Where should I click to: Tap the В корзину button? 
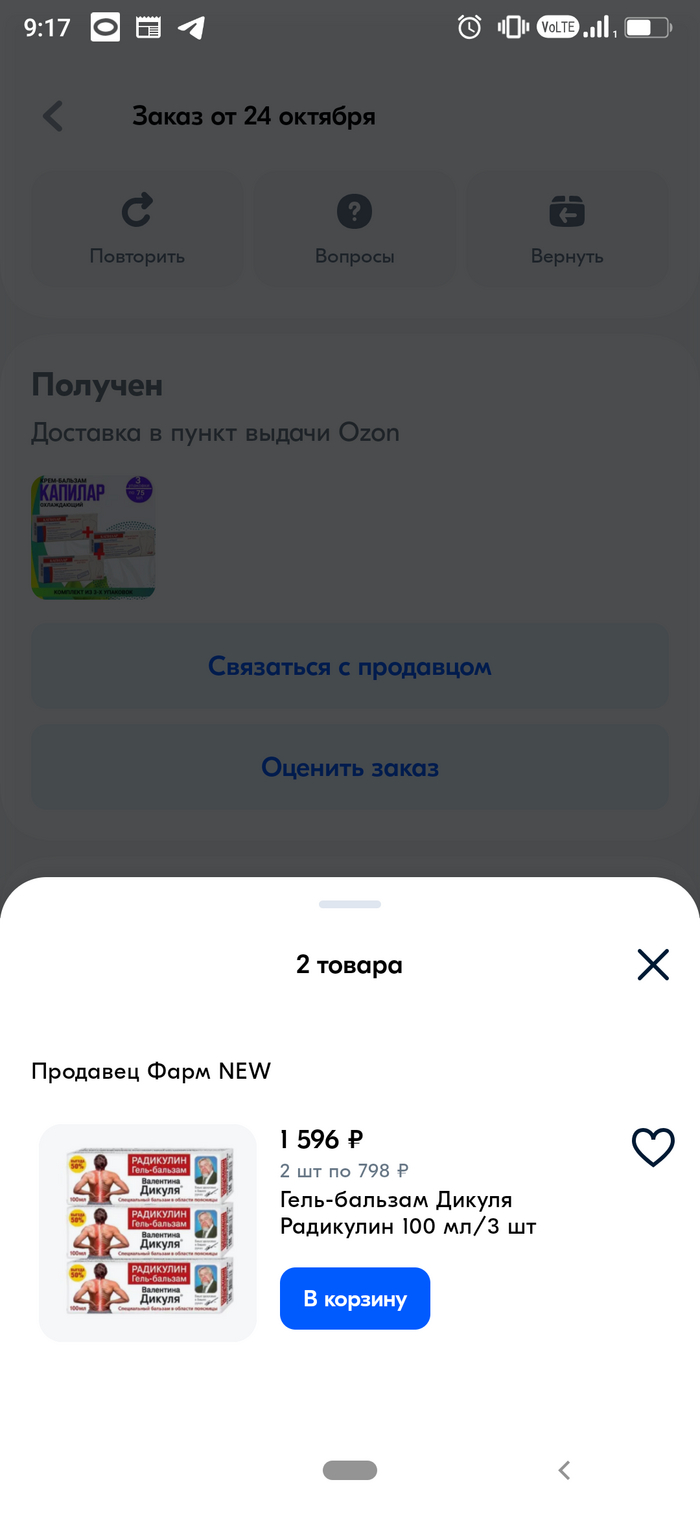pyautogui.click(x=355, y=1299)
